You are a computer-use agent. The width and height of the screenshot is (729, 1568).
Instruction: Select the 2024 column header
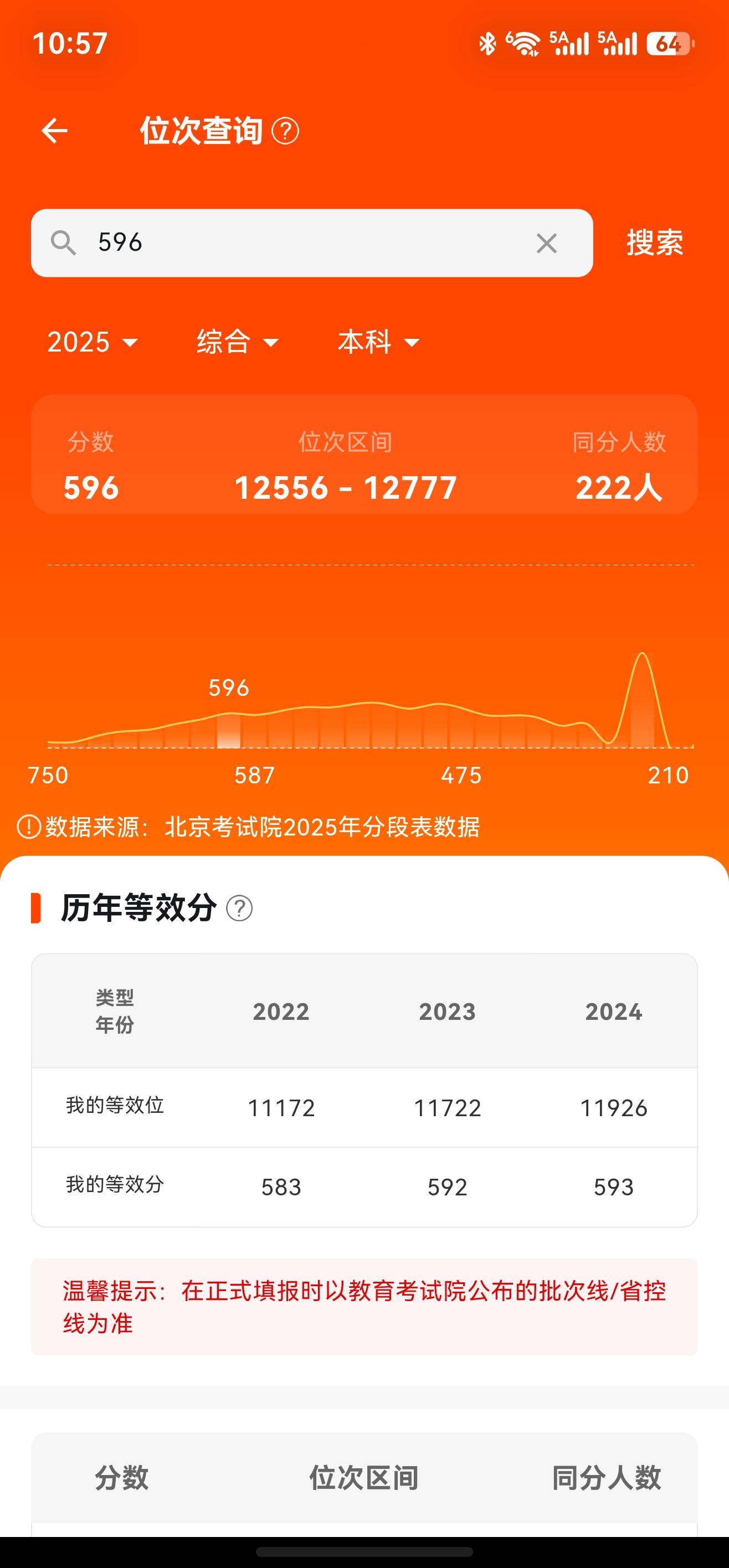coord(614,1011)
